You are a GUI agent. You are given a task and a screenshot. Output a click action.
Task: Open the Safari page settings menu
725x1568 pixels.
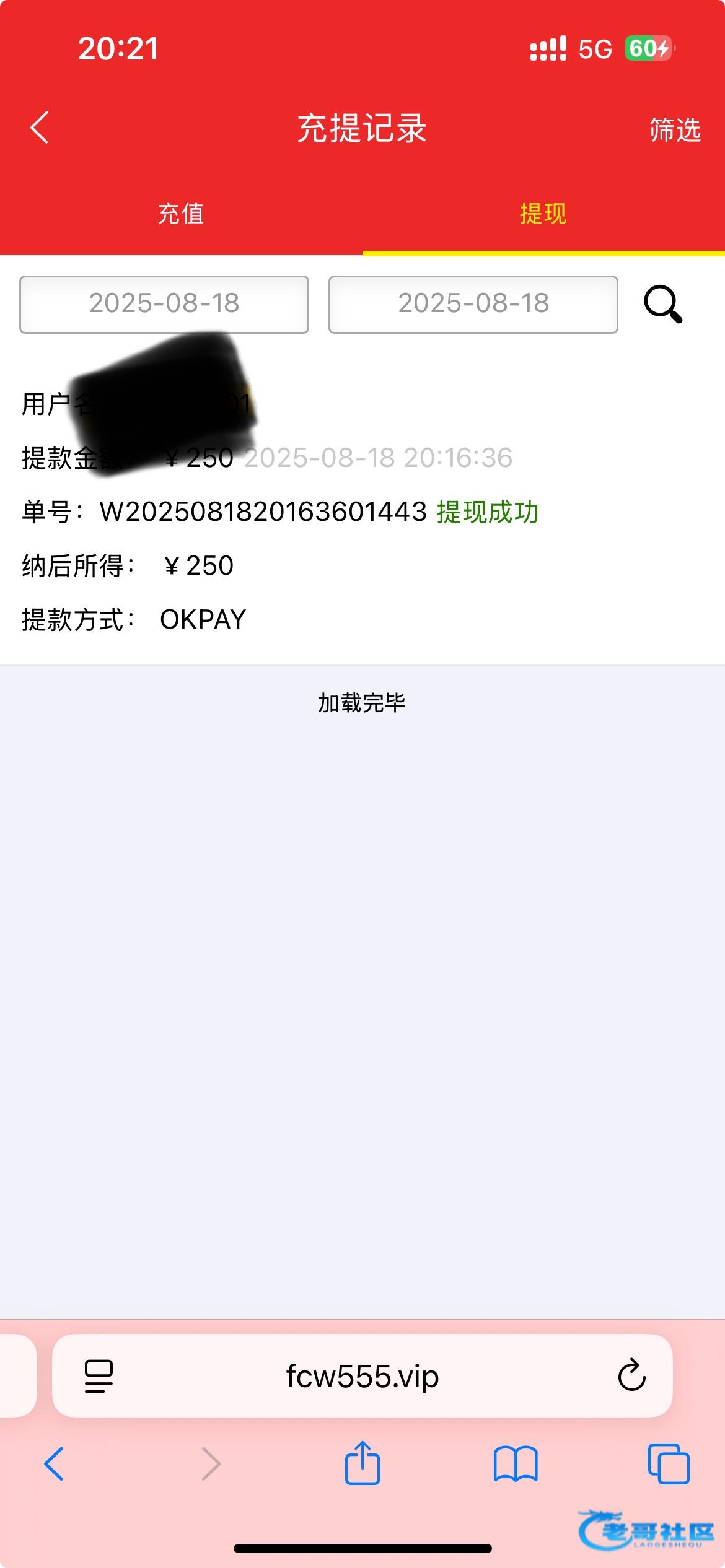pyautogui.click(x=99, y=1377)
